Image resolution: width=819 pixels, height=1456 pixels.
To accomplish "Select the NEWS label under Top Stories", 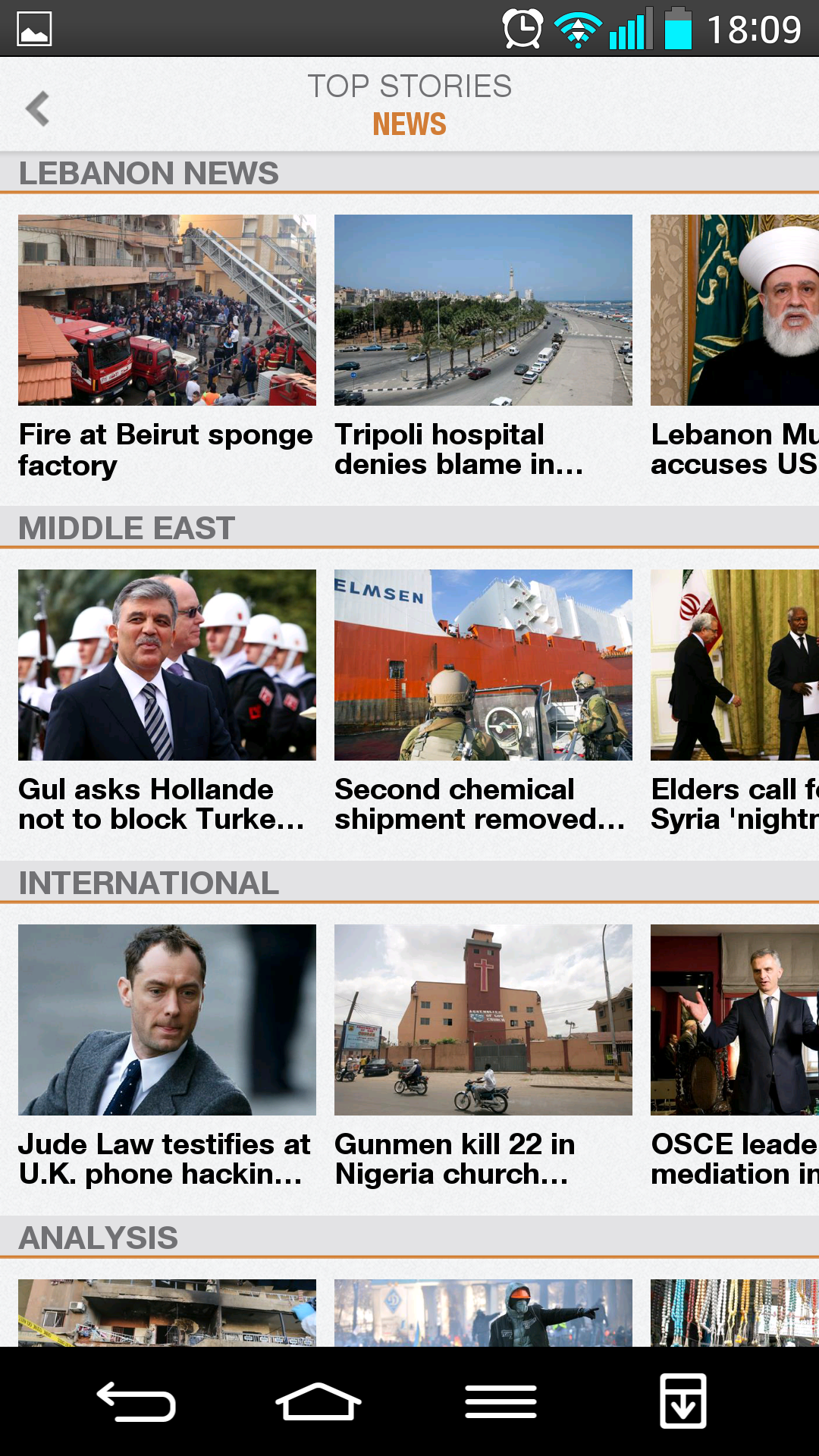I will 409,124.
